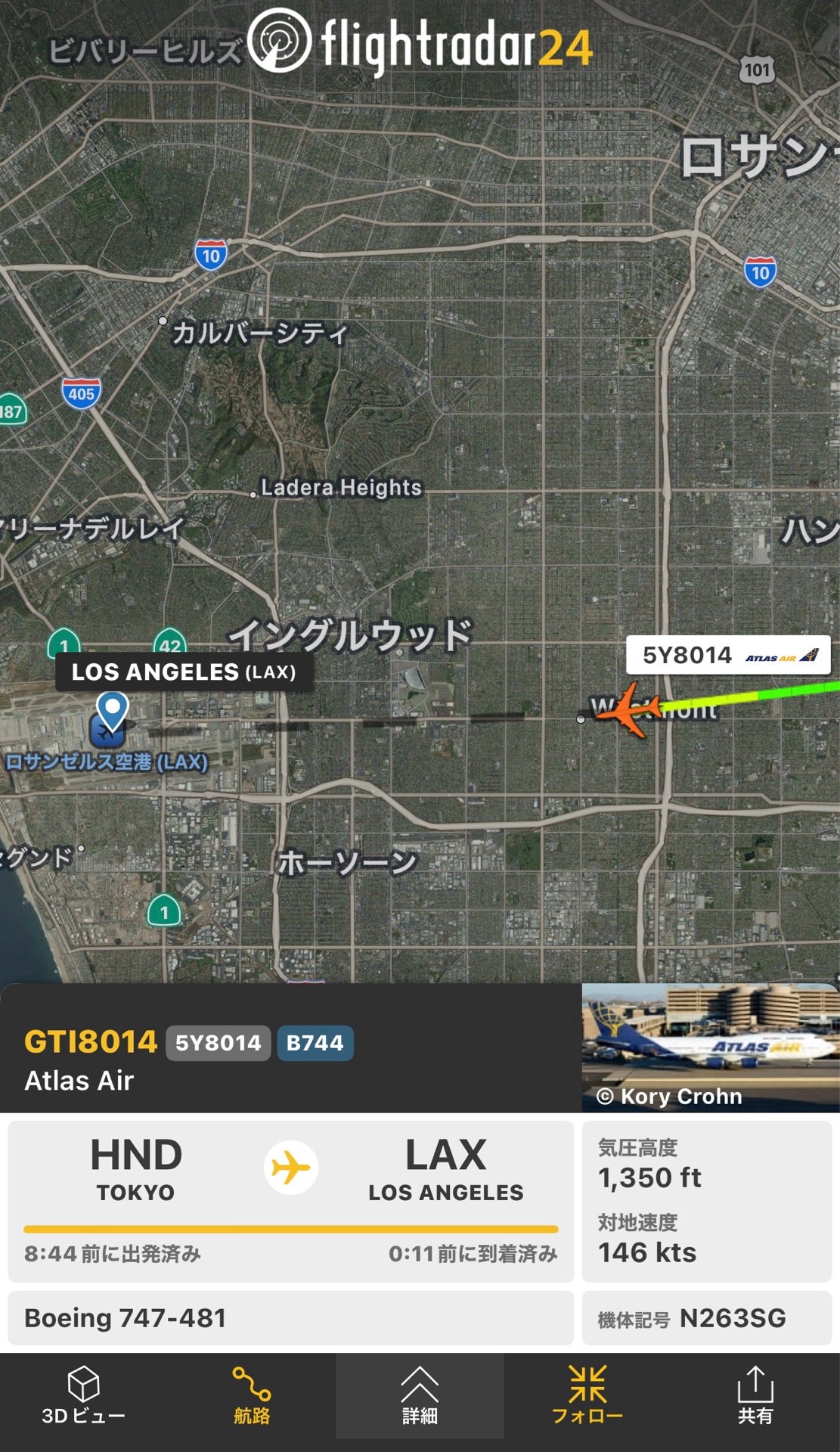Expand the 詳細 flight details
This screenshot has height=1452, width=840.
click(x=420, y=1395)
